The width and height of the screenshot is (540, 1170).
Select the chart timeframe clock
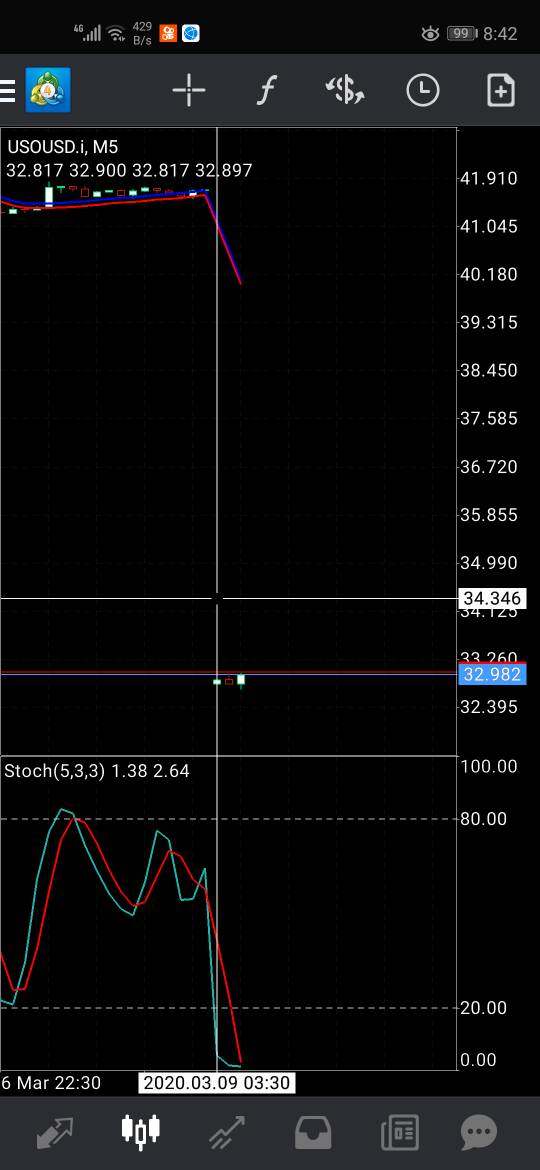click(x=423, y=91)
